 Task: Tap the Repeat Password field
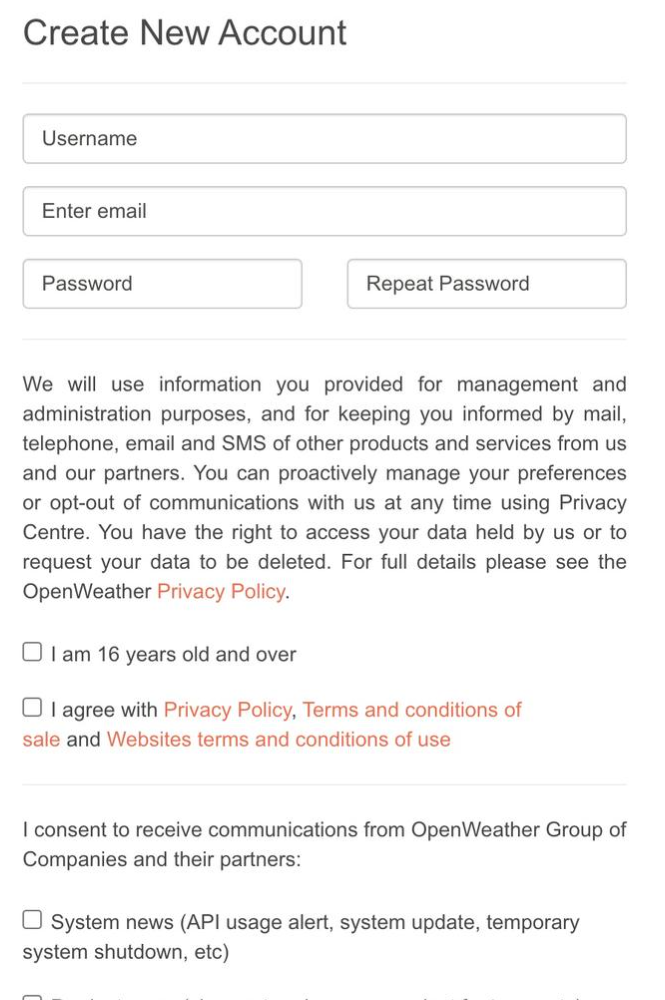(x=487, y=284)
